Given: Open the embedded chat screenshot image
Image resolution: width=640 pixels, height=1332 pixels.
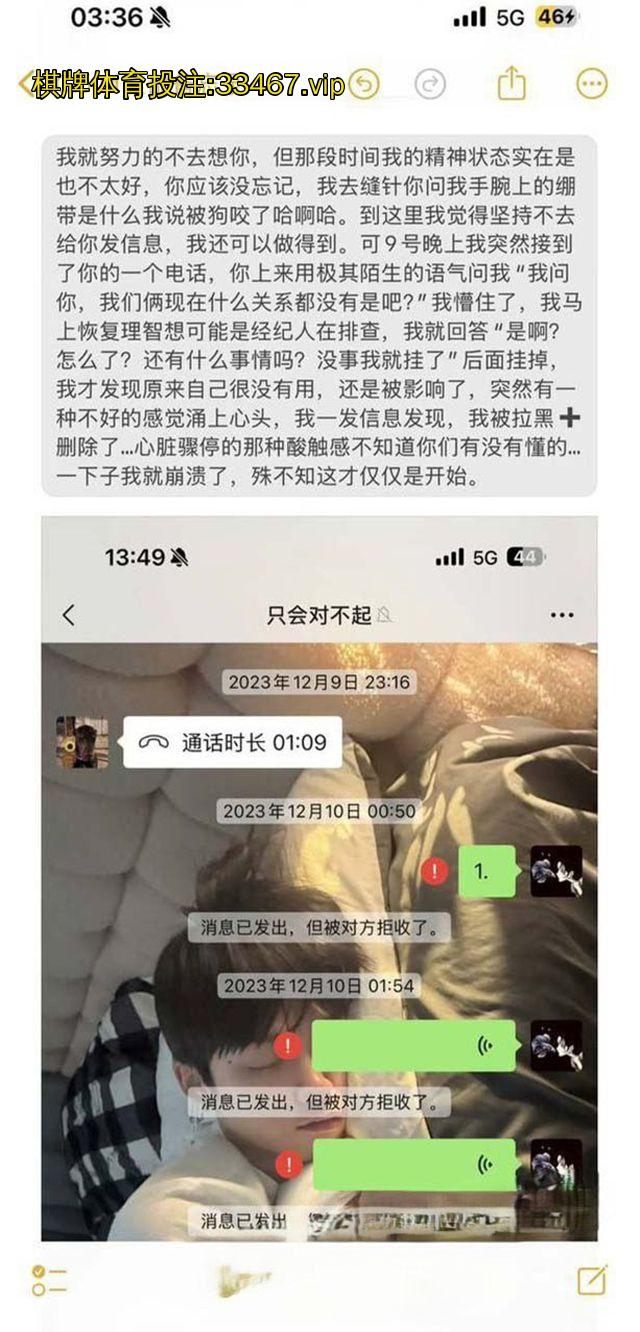Looking at the screenshot, I should point(319,880).
